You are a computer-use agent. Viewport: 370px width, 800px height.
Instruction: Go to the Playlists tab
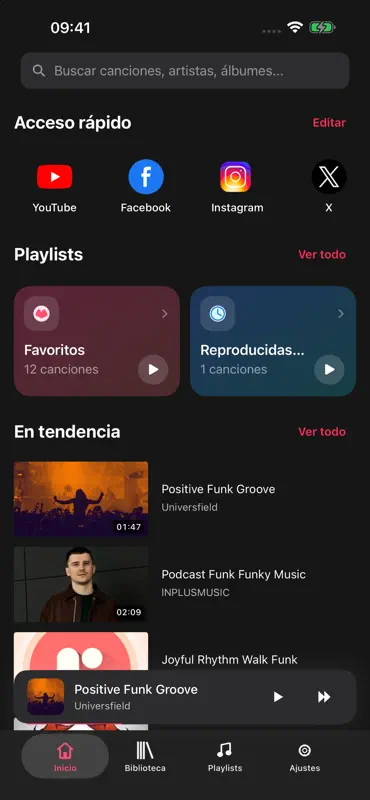(x=225, y=757)
